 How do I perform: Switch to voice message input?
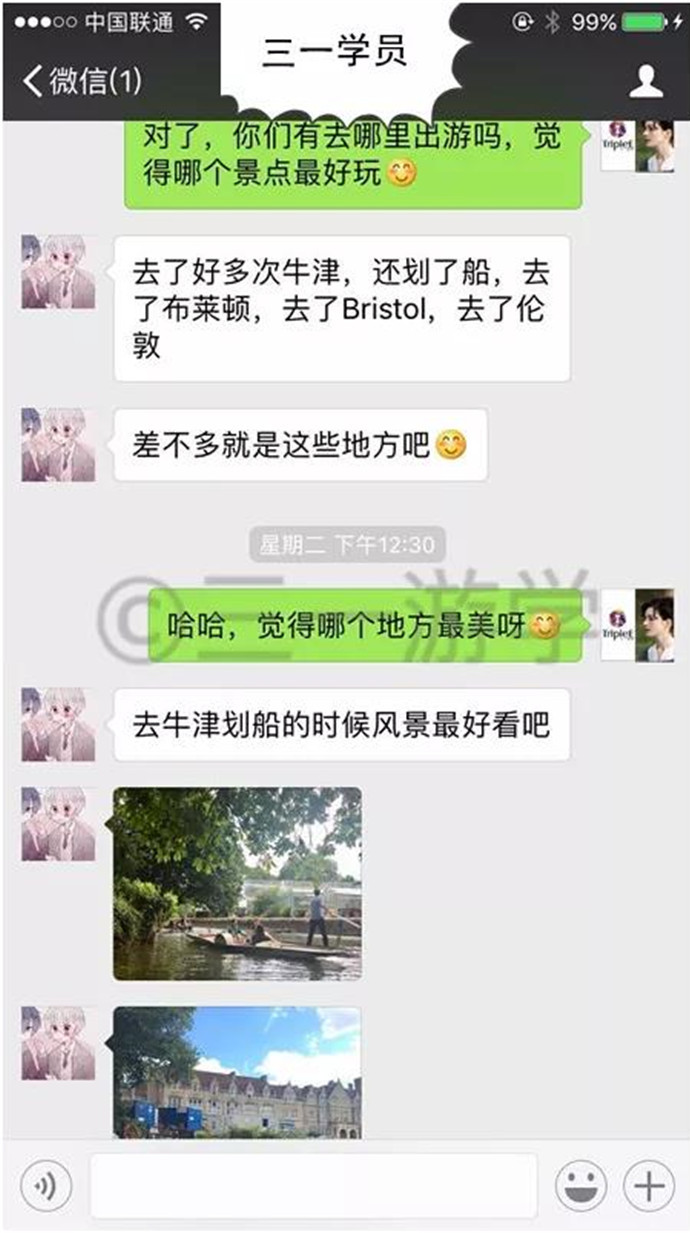46,1187
